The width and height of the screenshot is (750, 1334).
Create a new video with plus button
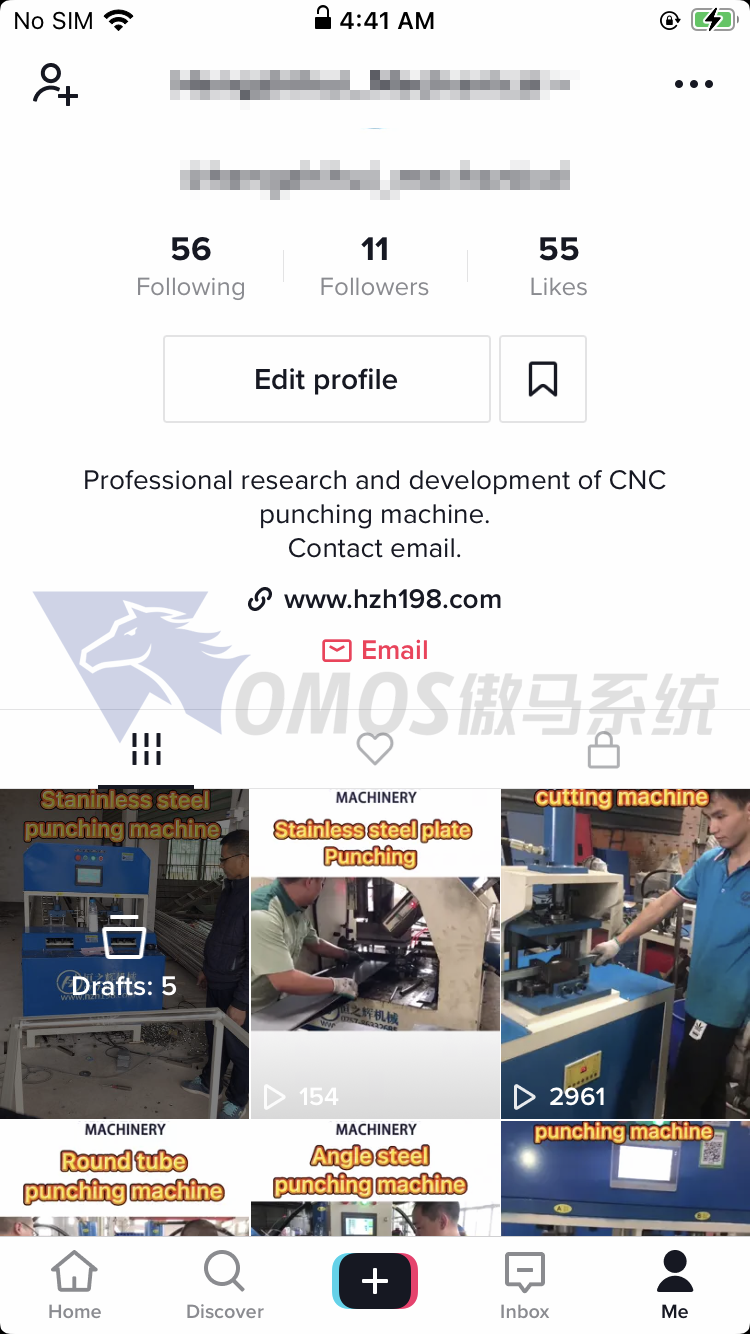pyautogui.click(x=375, y=1282)
